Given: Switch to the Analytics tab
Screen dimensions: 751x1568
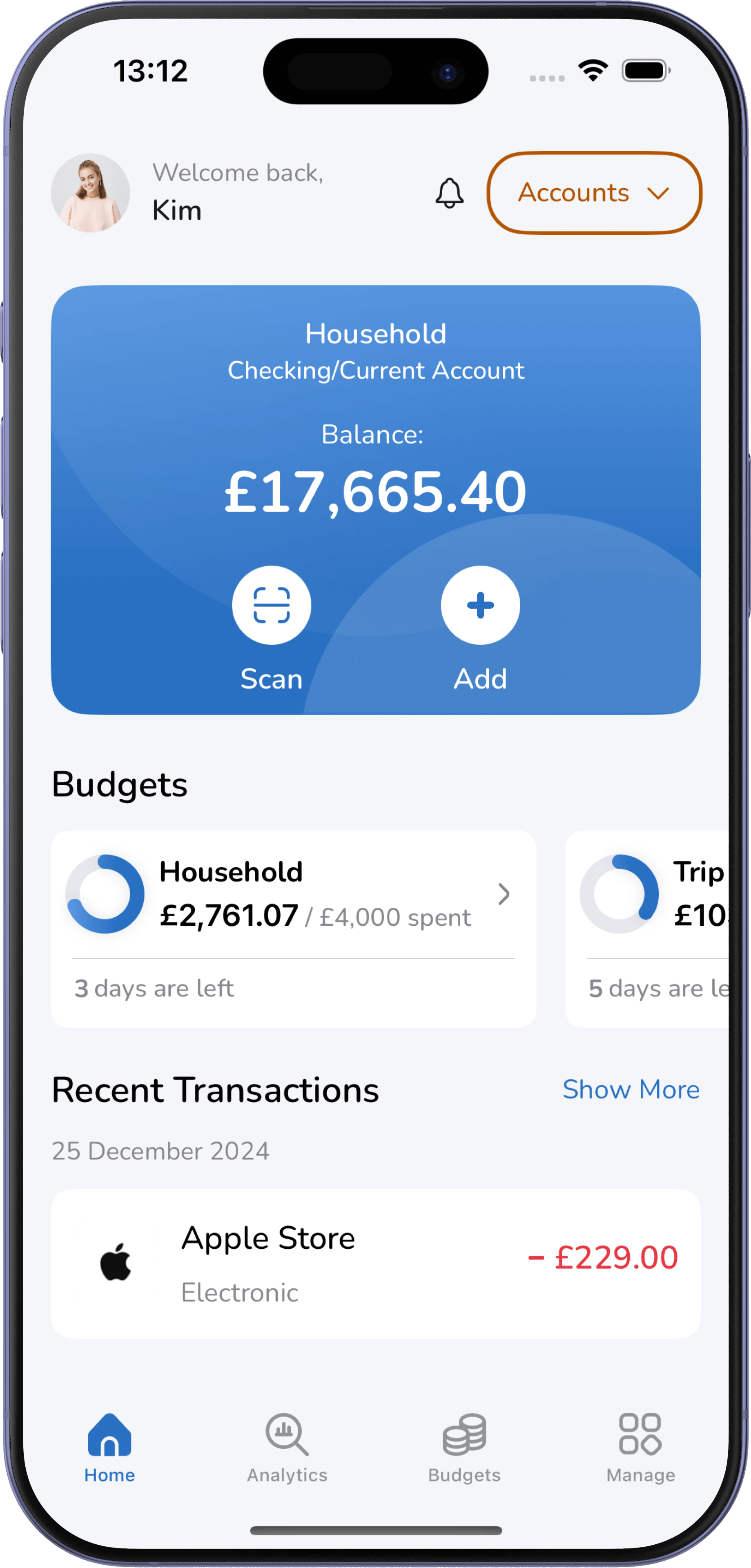Looking at the screenshot, I should pos(287,1448).
